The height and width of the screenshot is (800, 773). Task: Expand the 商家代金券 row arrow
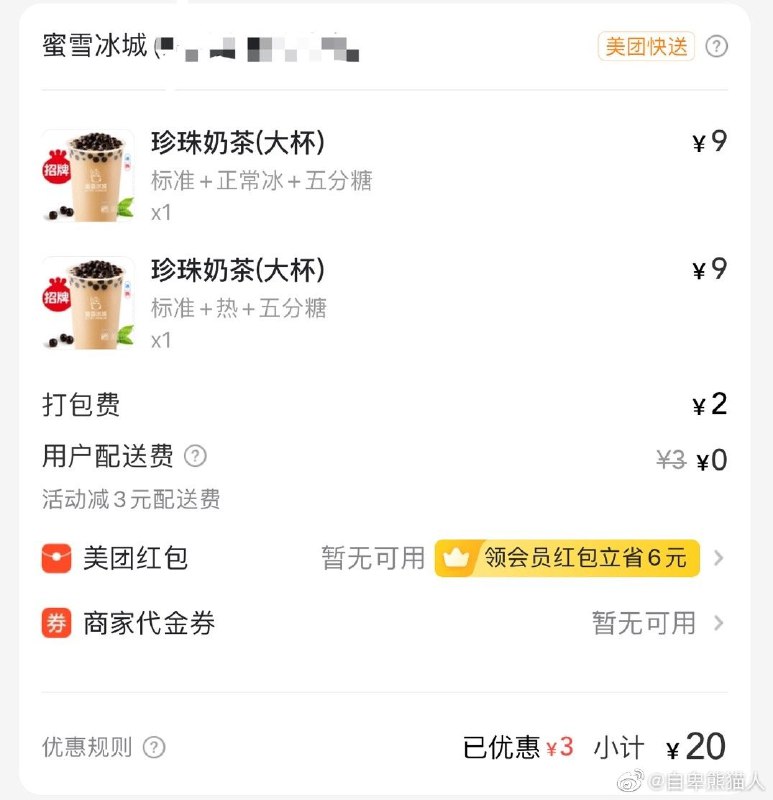click(x=718, y=623)
